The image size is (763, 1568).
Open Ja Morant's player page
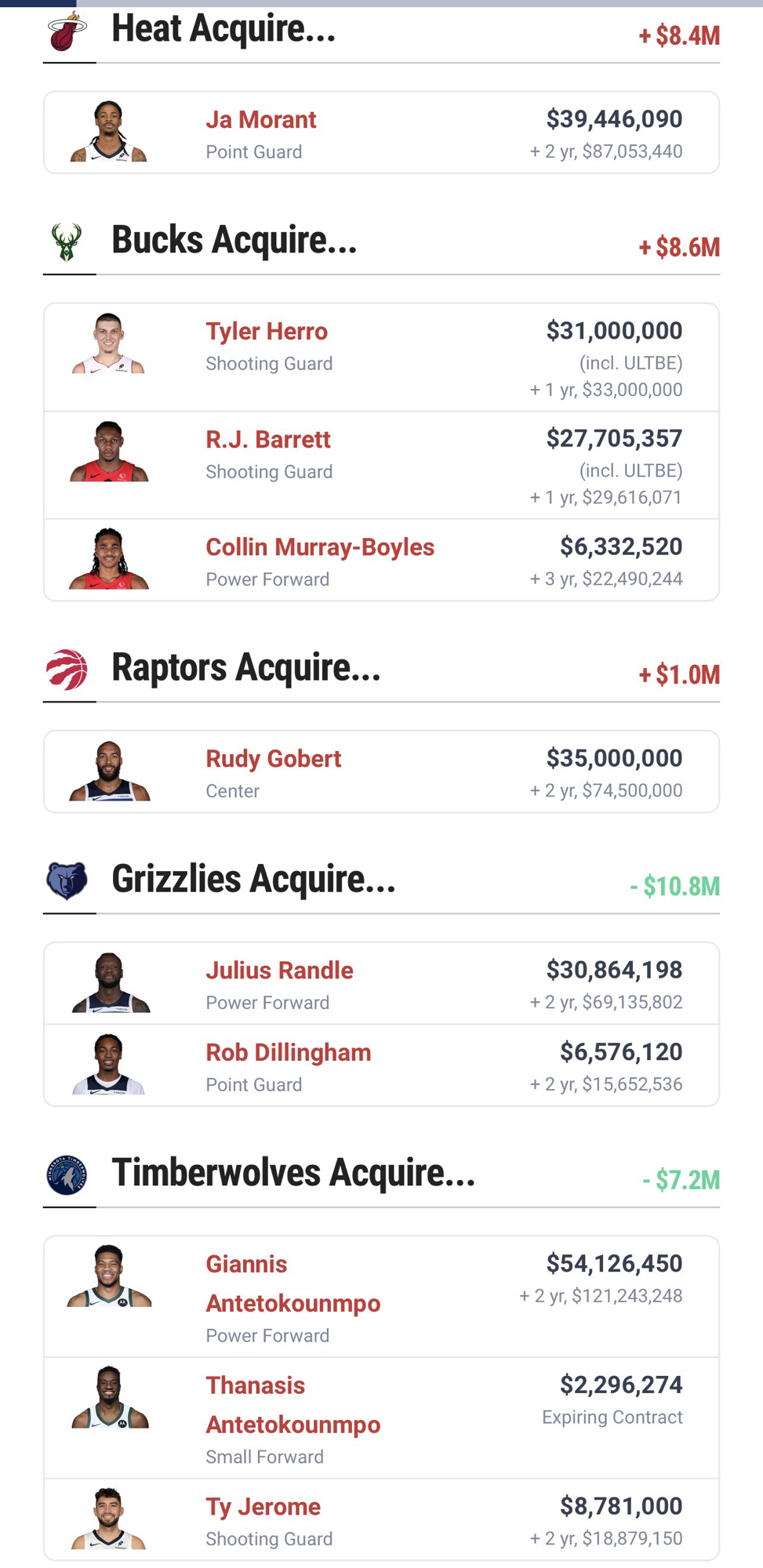pos(260,120)
